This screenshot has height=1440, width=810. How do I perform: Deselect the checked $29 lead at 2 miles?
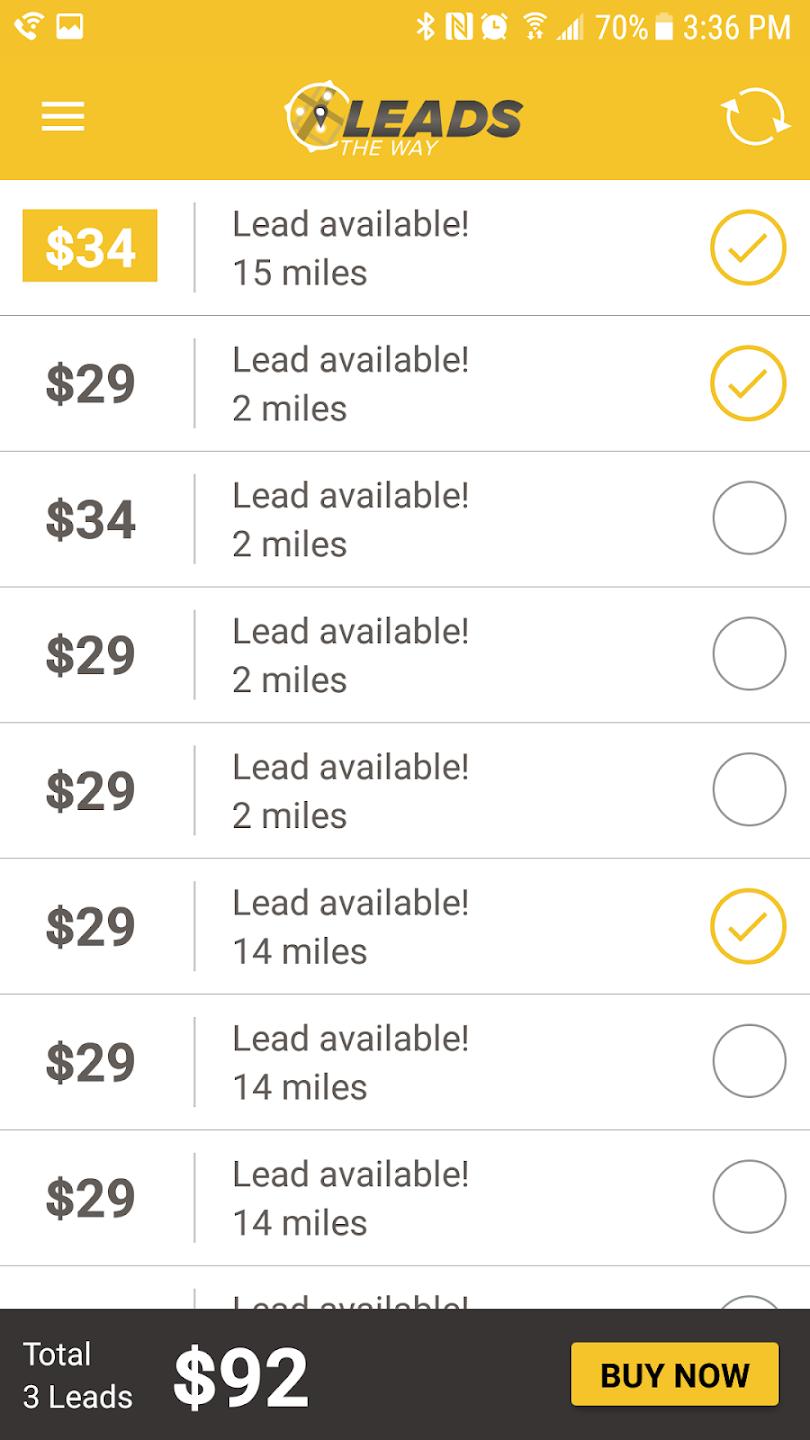[748, 384]
